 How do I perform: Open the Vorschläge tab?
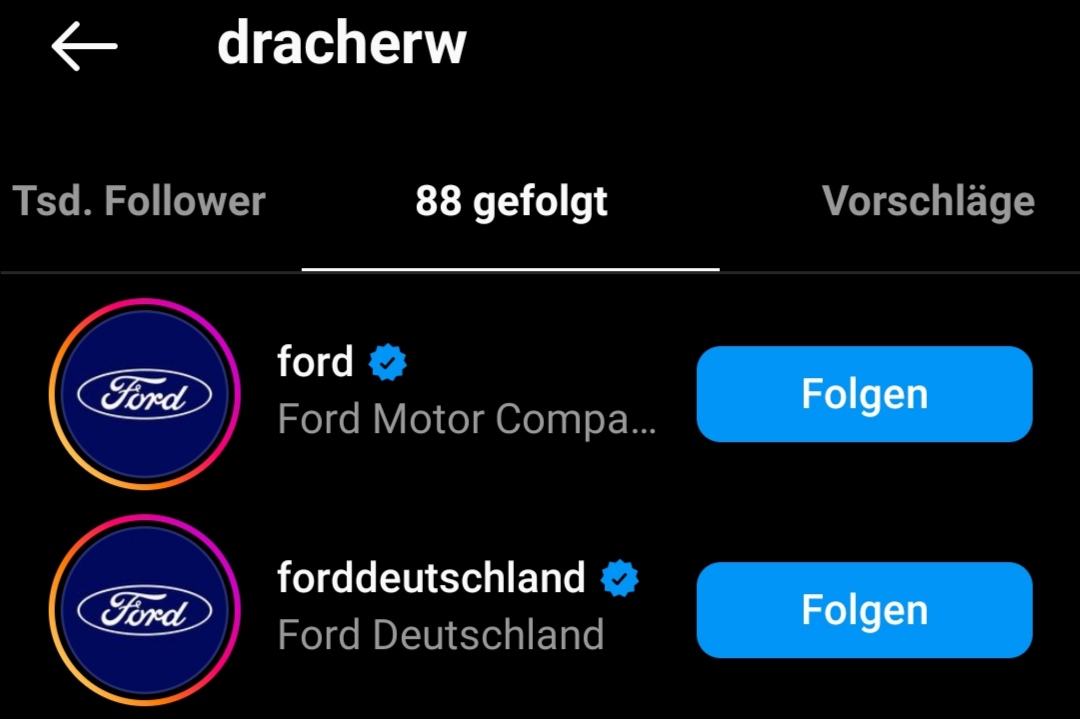[x=928, y=202]
